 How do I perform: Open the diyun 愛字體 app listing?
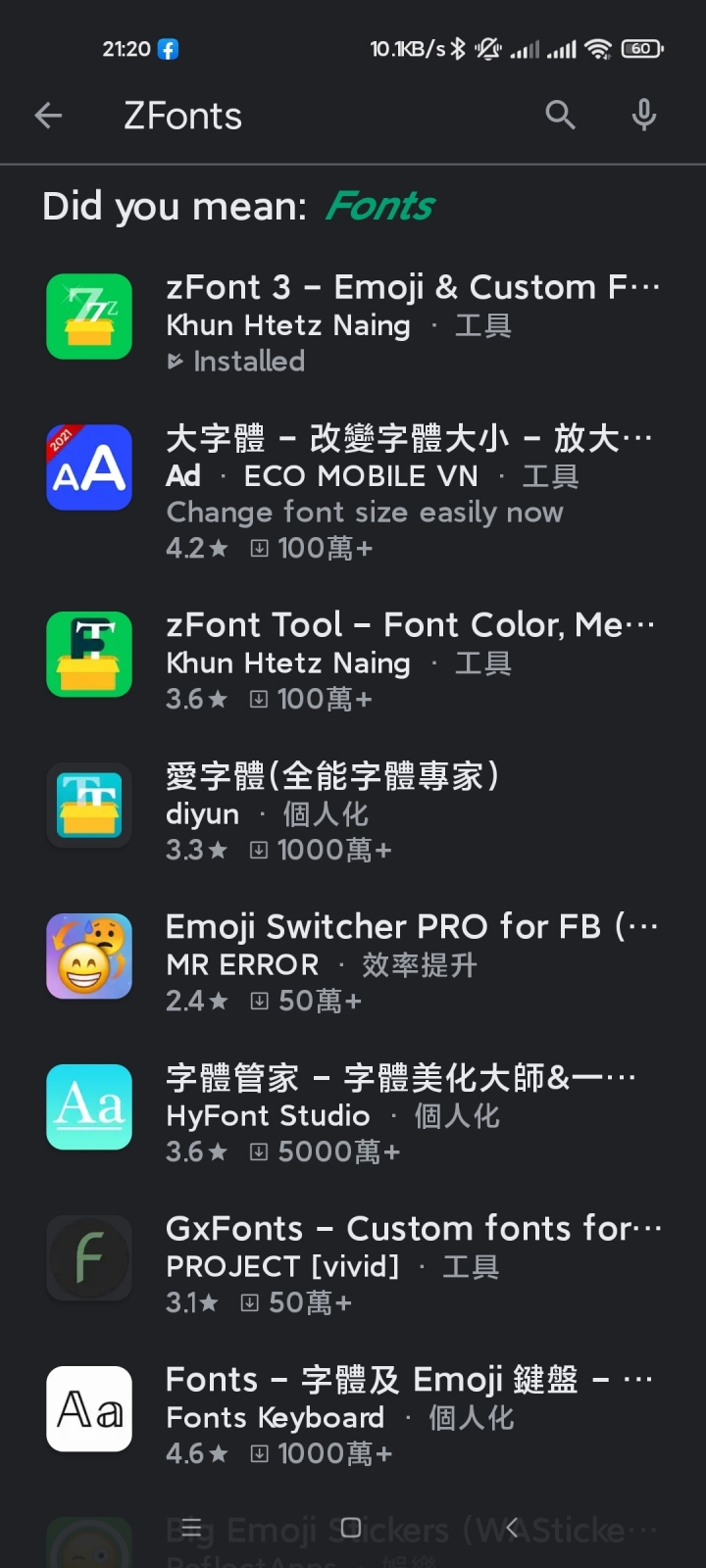tap(353, 812)
